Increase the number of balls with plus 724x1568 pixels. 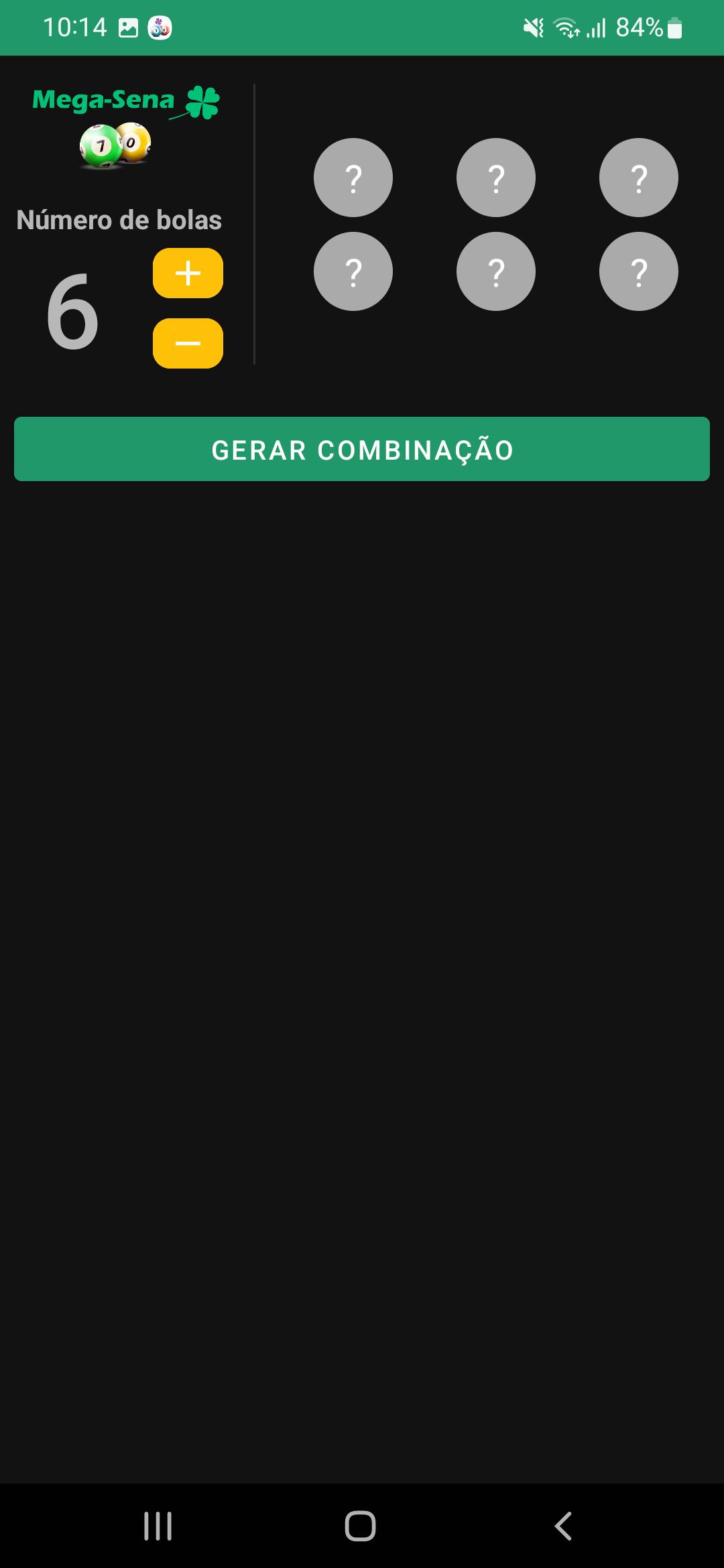point(188,273)
